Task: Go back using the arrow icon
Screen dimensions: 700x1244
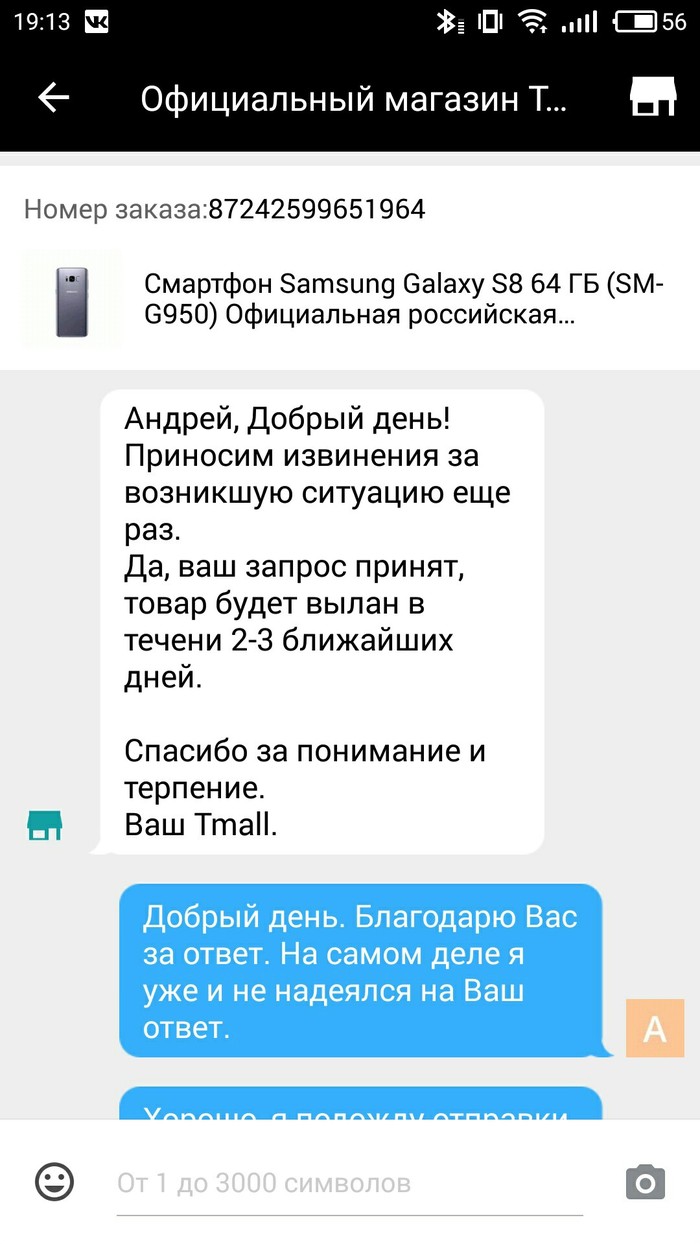Action: (53, 97)
